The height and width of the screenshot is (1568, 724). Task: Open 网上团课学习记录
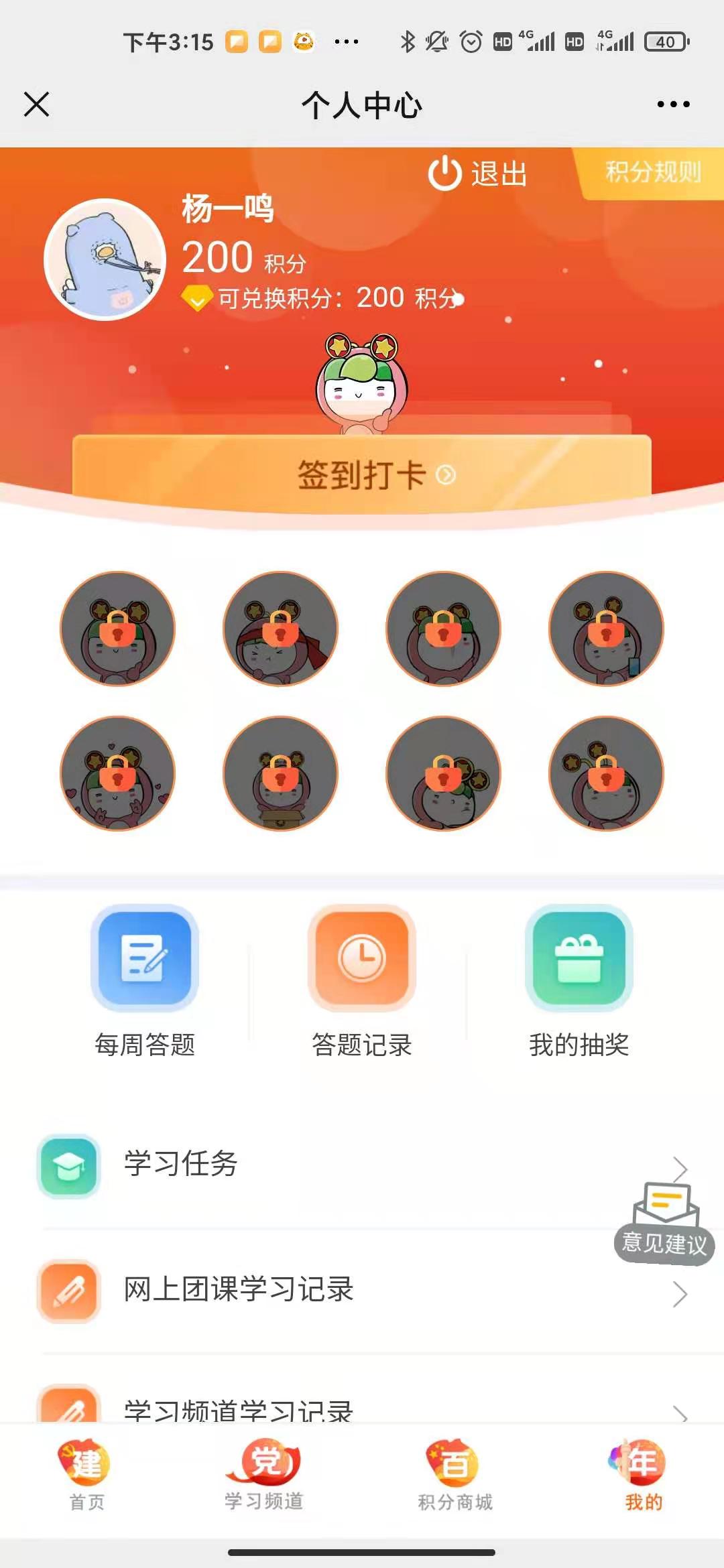click(x=362, y=1289)
